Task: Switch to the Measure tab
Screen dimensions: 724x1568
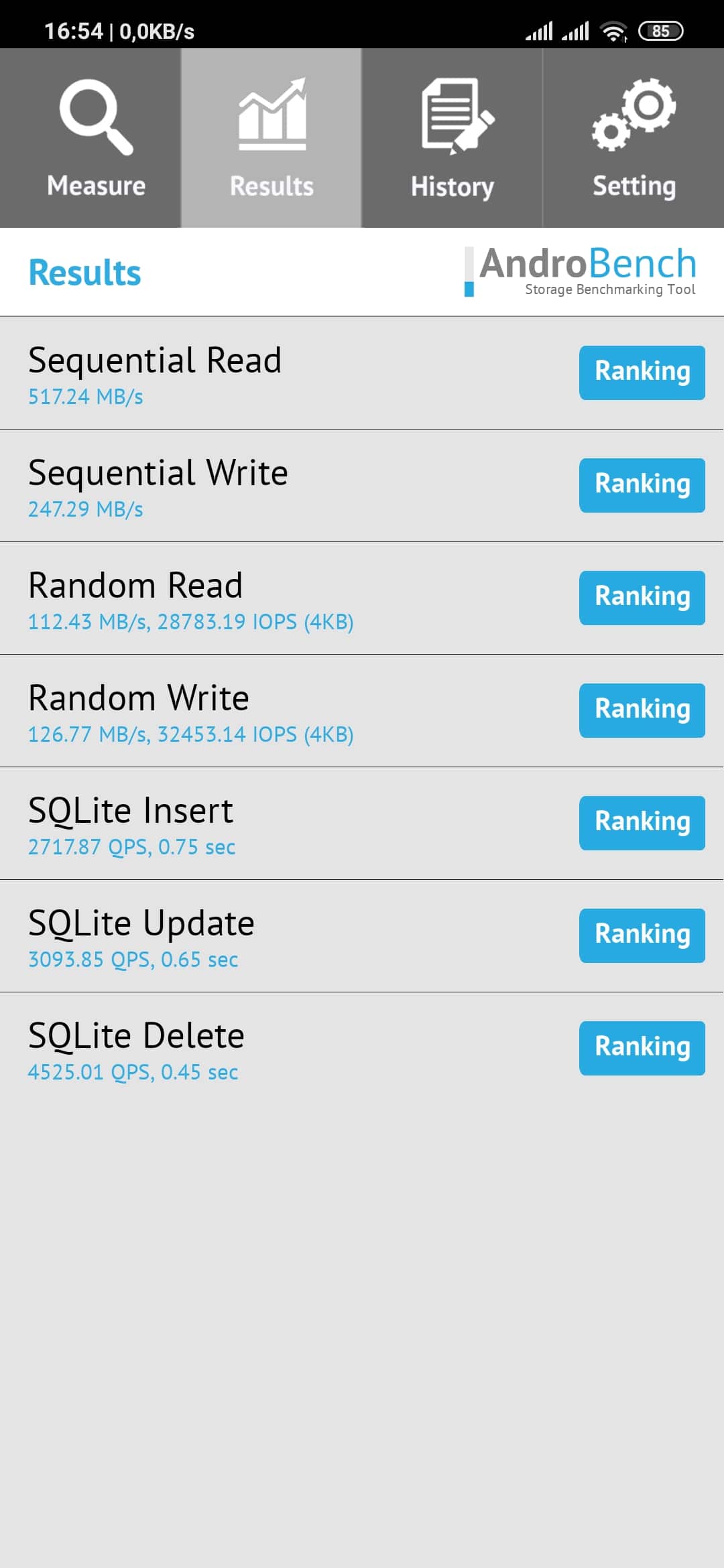Action: click(x=90, y=138)
